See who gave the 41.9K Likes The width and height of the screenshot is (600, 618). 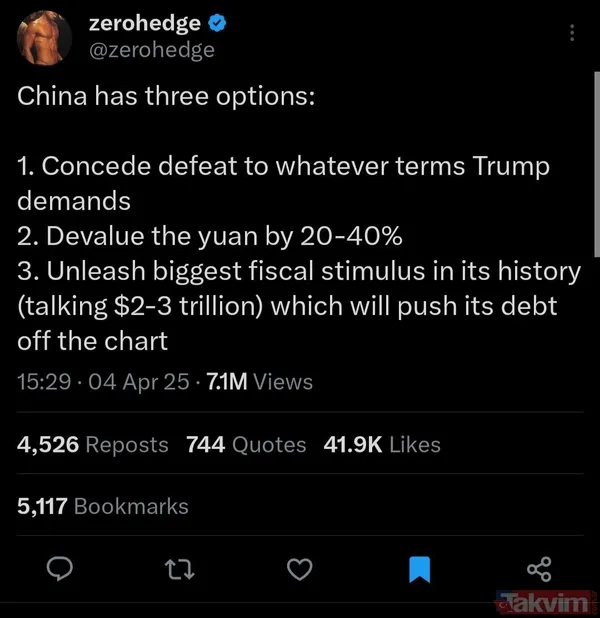(382, 445)
